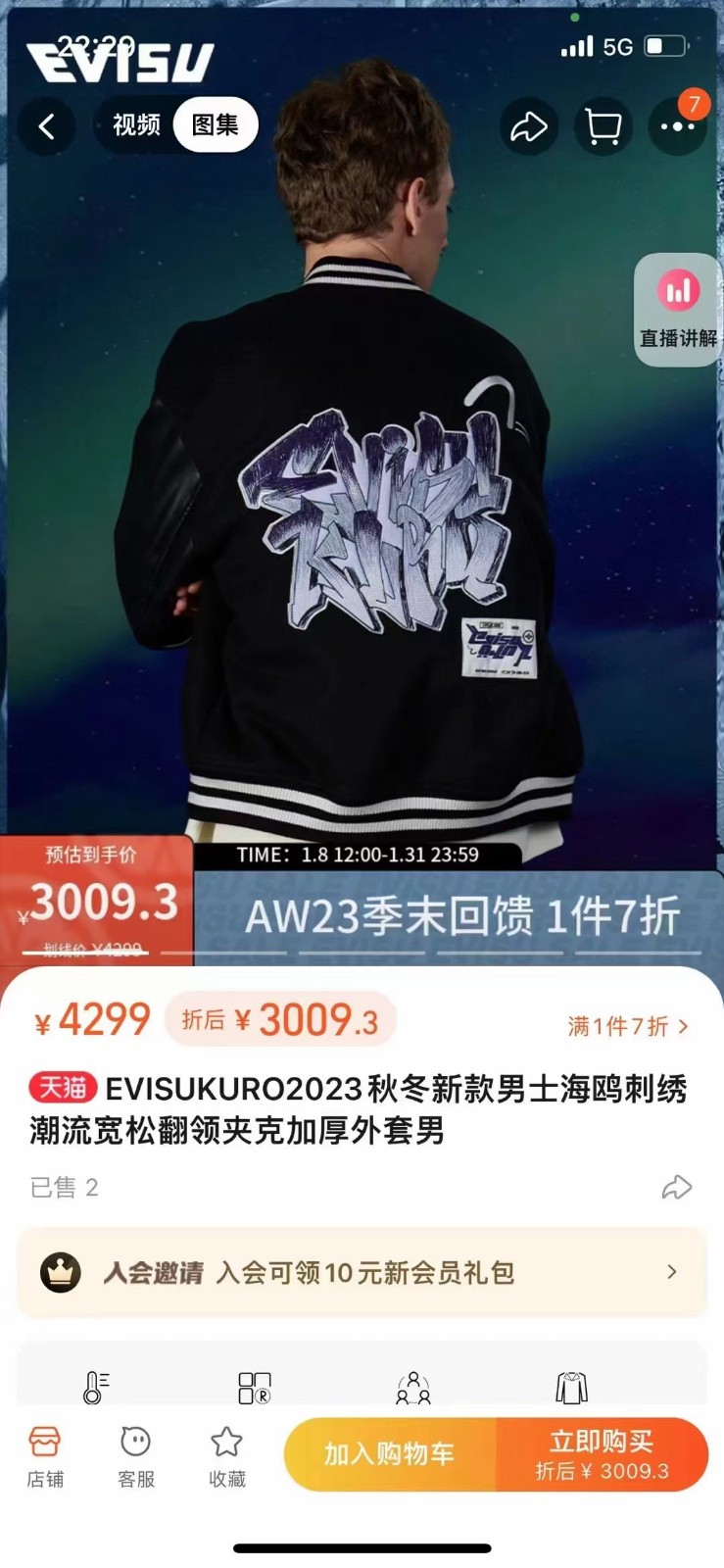Open 直播讲解 live explanation
Image resolution: width=724 pixels, height=1568 pixels.
click(x=678, y=310)
